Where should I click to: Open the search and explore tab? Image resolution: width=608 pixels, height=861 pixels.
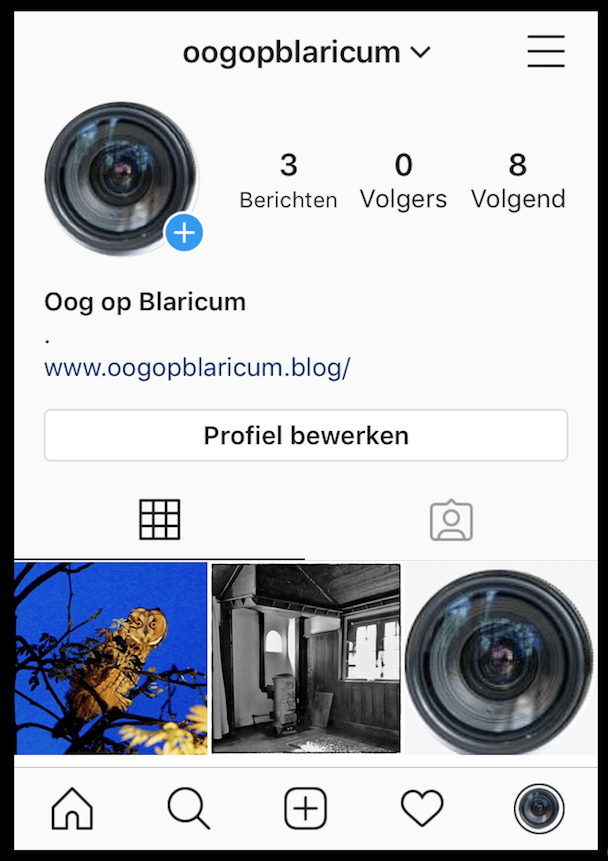(x=188, y=808)
